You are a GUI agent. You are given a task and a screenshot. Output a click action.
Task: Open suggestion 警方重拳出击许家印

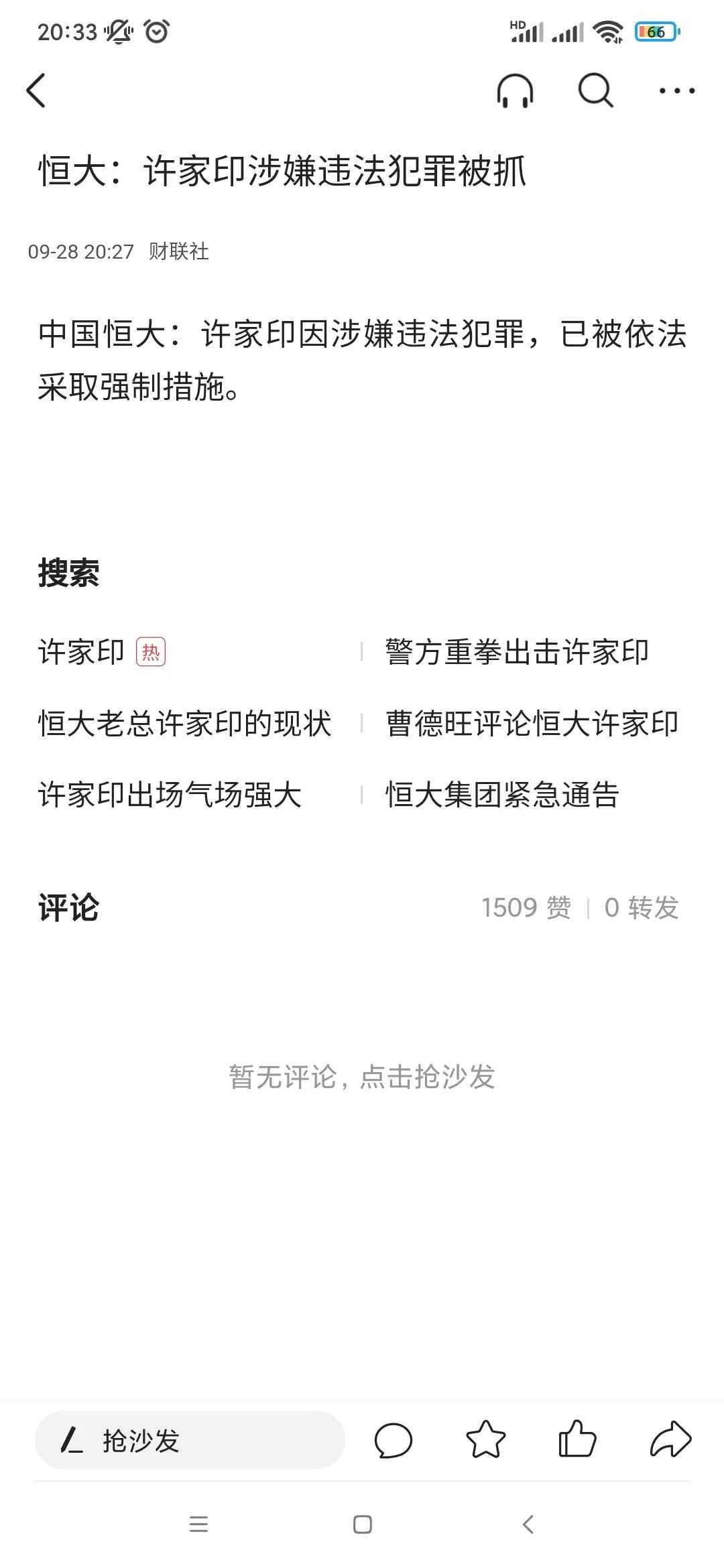coord(517,651)
